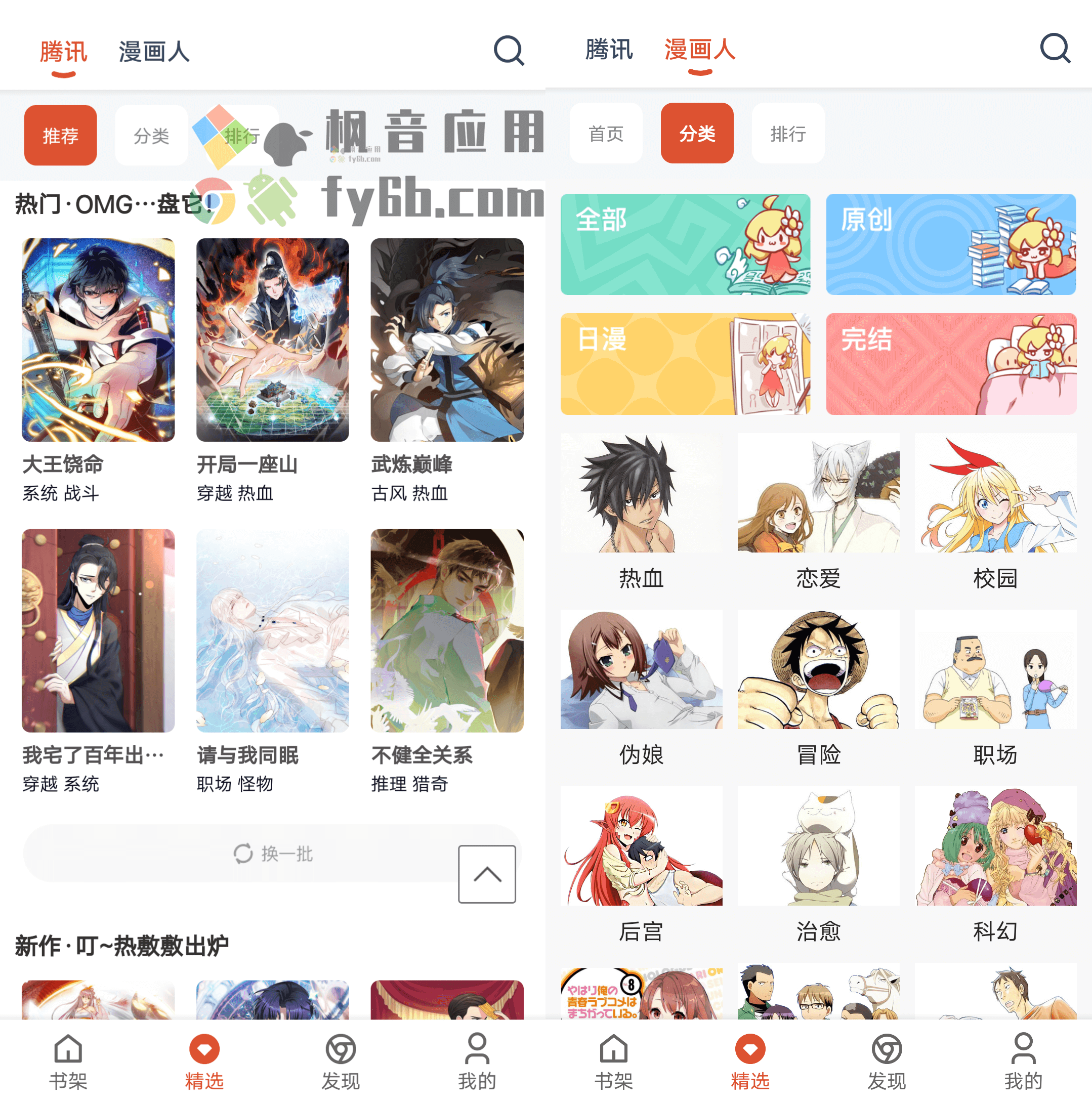Image resolution: width=1092 pixels, height=1104 pixels.
Task: Tap the back-to-top arrow button
Action: pyautogui.click(x=487, y=874)
